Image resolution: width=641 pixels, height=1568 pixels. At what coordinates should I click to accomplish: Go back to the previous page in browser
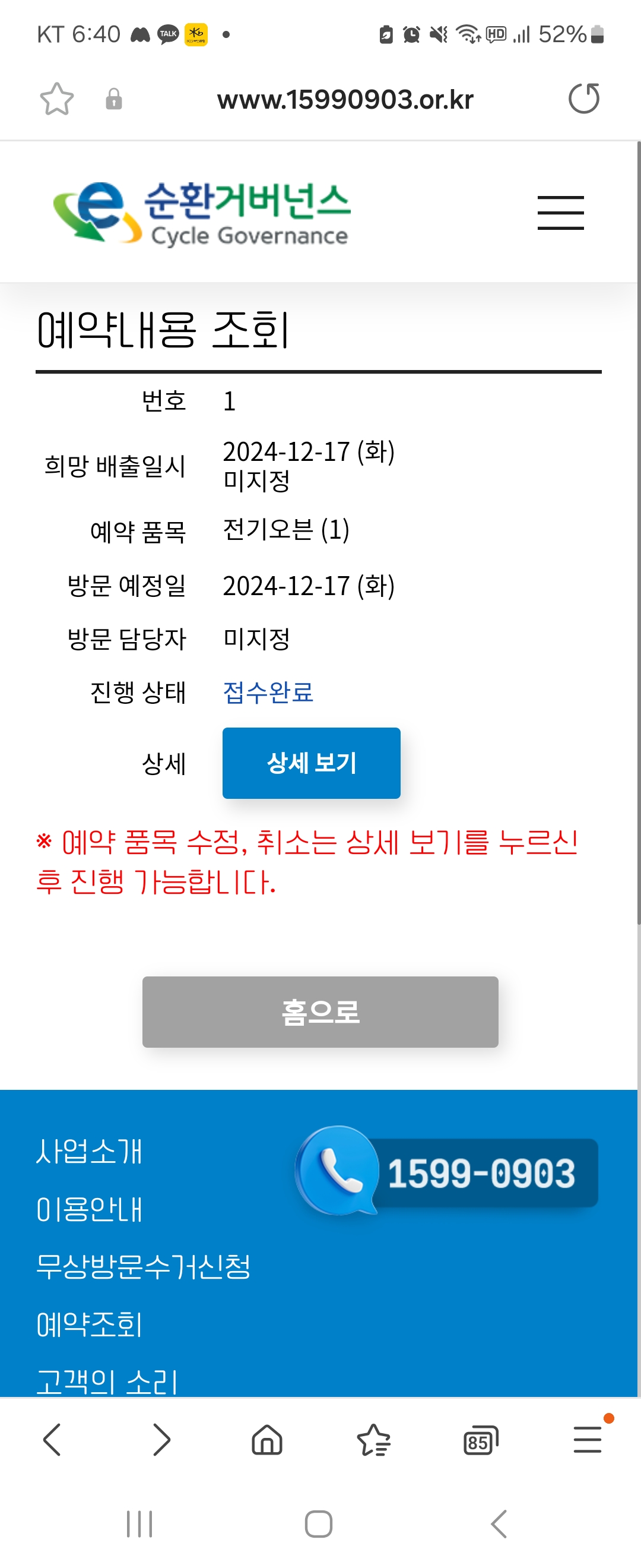click(52, 1440)
